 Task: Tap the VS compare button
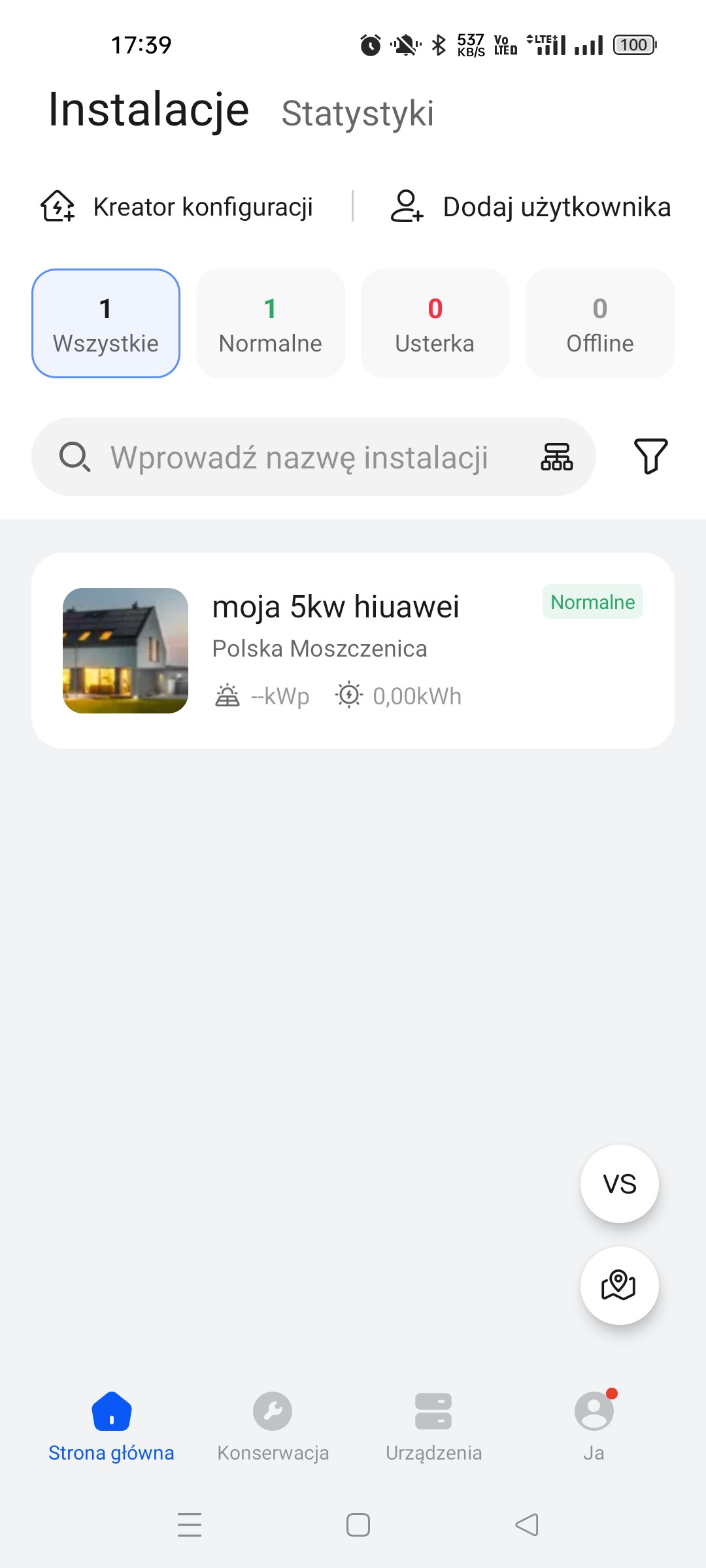pos(620,1184)
